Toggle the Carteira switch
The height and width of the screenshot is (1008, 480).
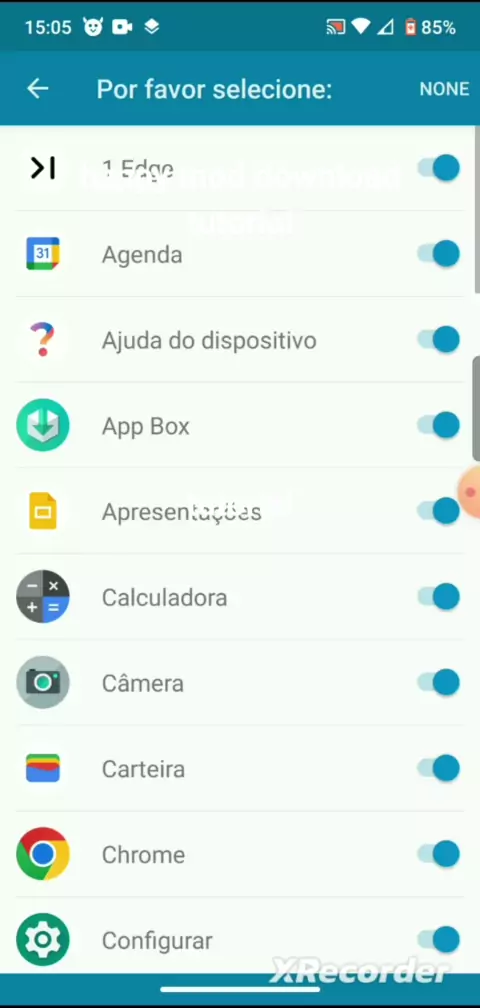(x=439, y=768)
